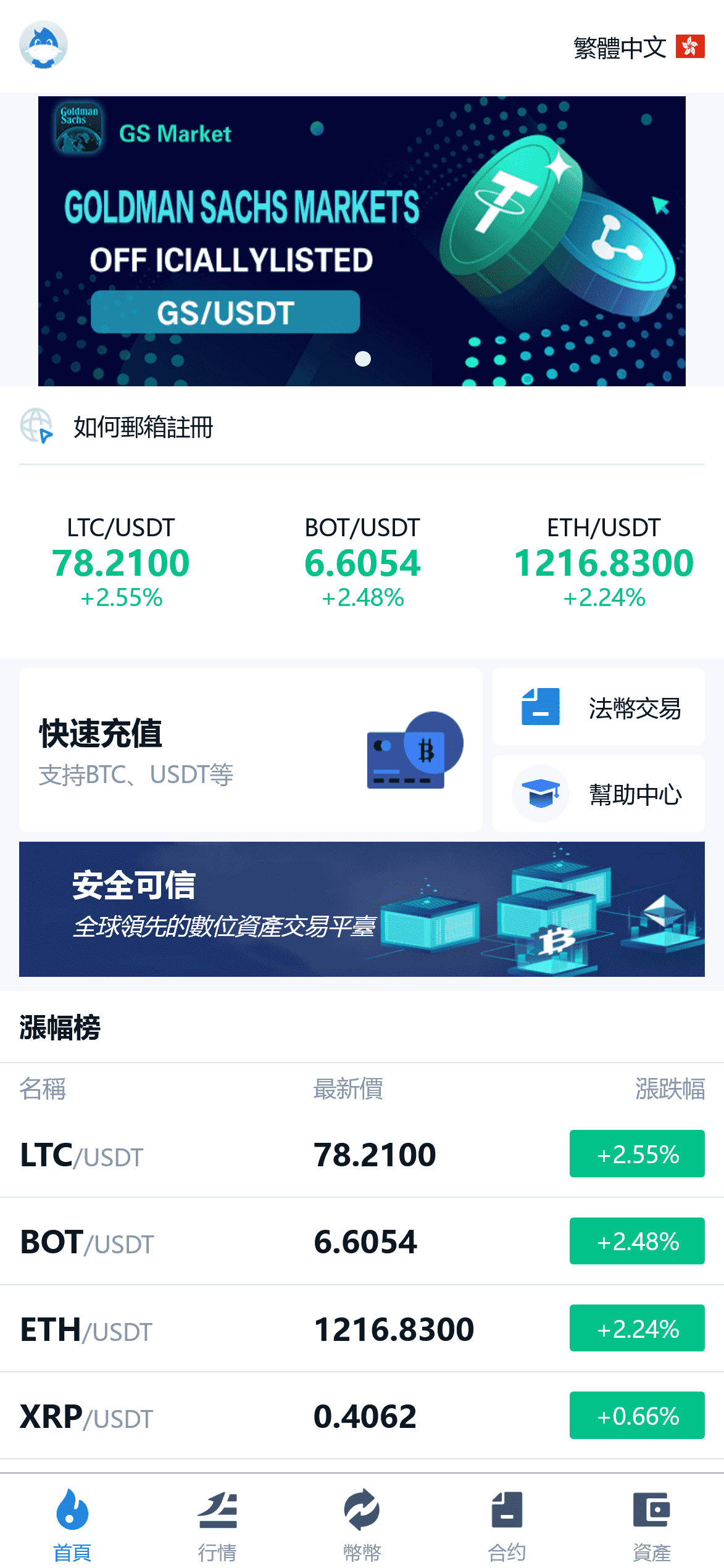Switch to the 合约 tab
The width and height of the screenshot is (724, 1568).
[507, 1524]
